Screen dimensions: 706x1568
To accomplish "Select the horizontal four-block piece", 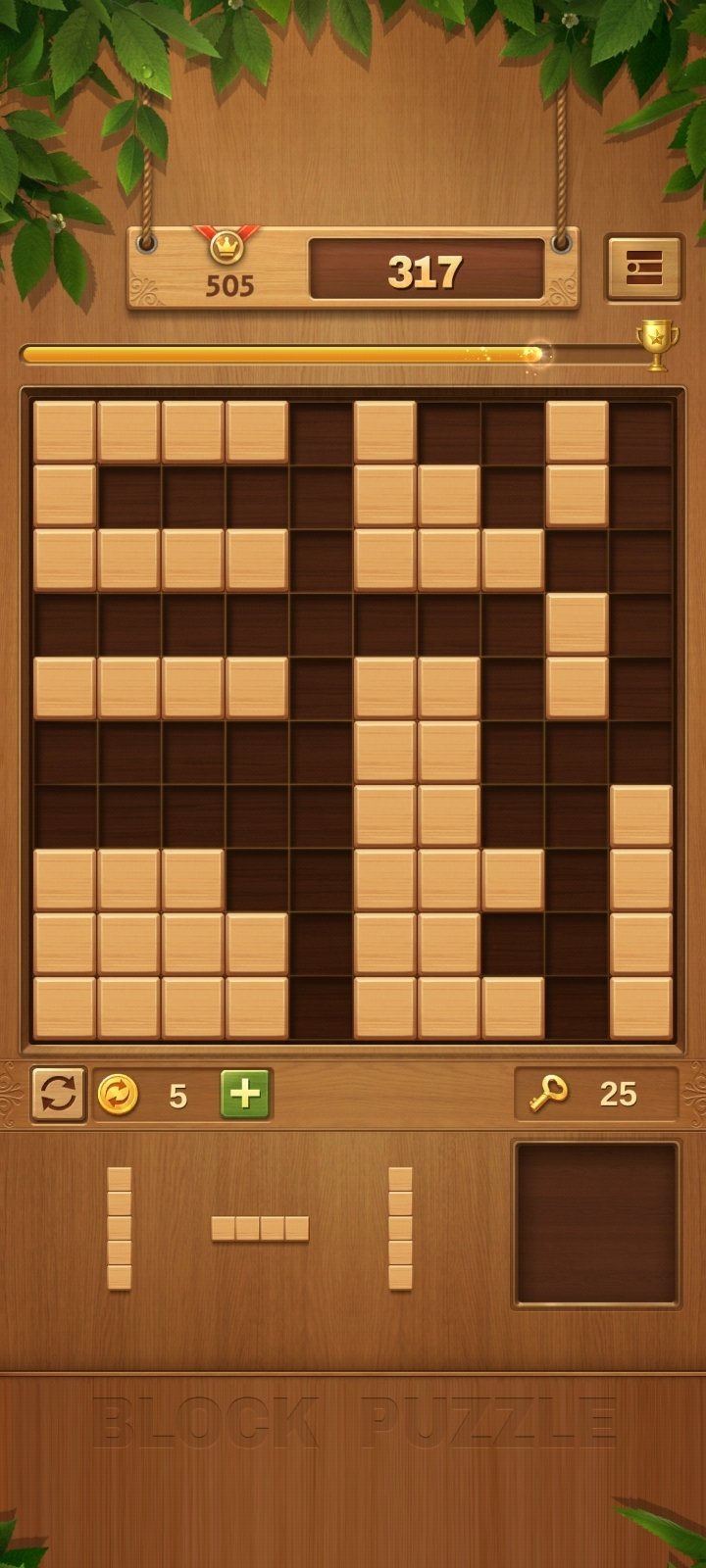I will point(260,1229).
